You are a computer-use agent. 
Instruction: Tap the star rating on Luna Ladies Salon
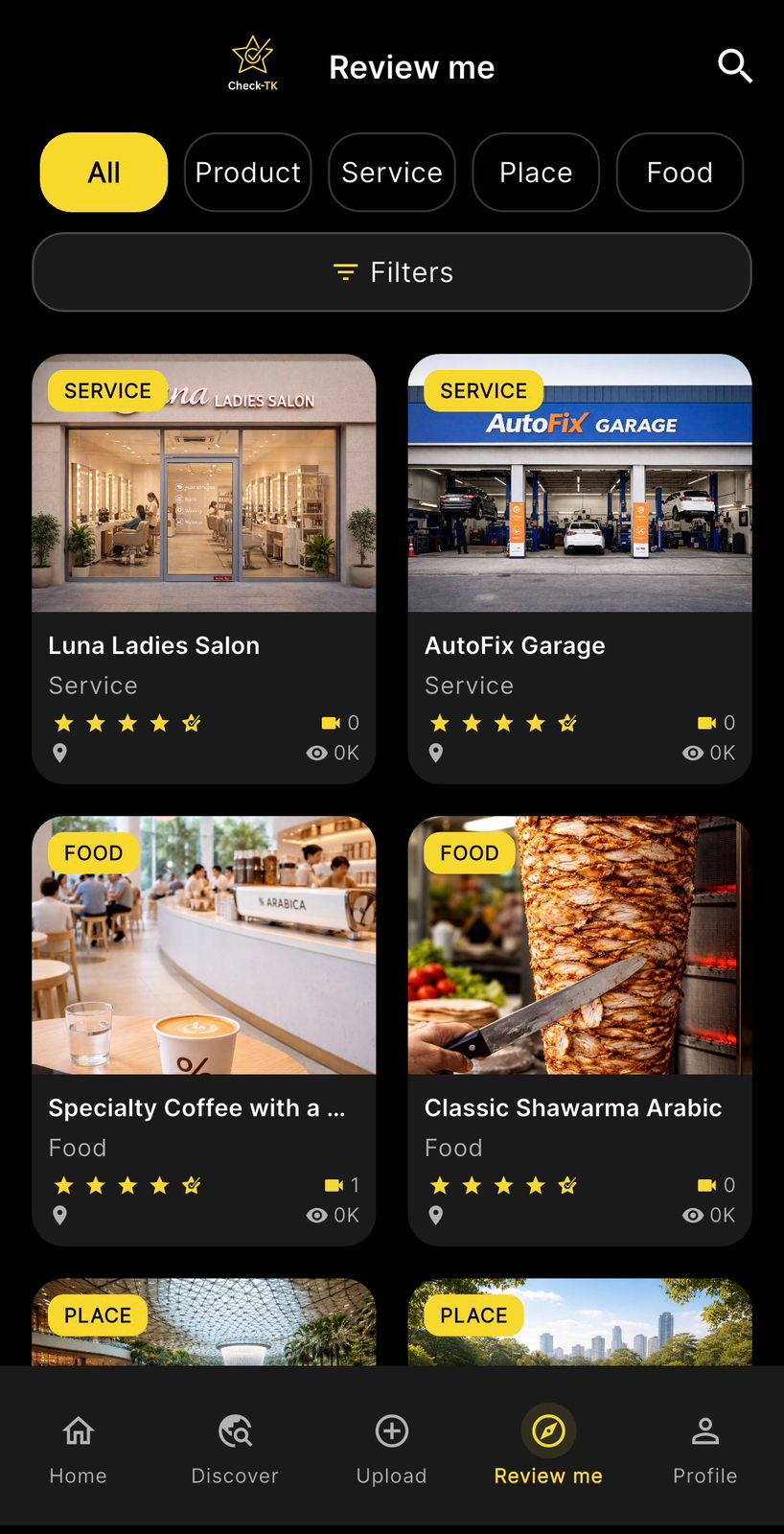[127, 723]
